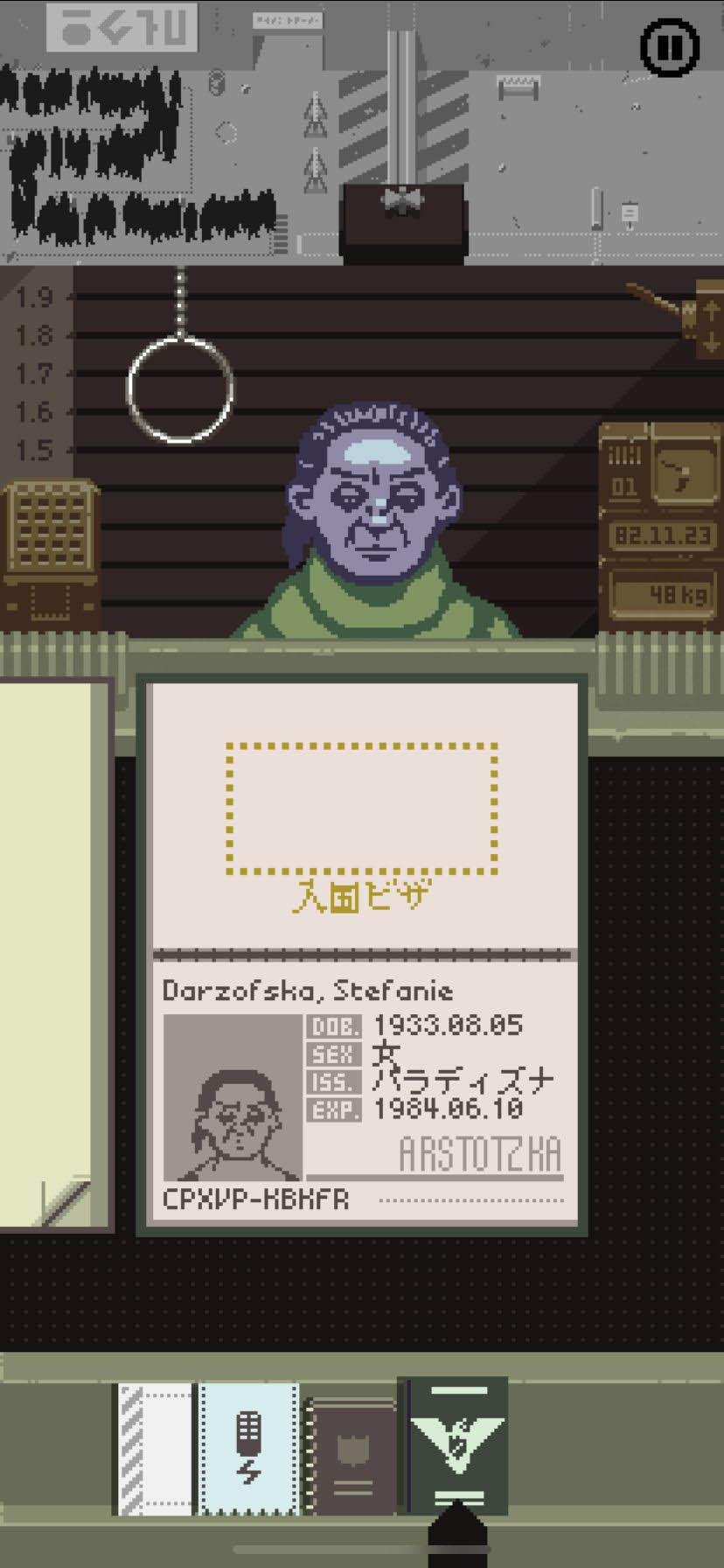Select the audio transcript slip
The height and width of the screenshot is (1568, 724).
(x=249, y=1449)
